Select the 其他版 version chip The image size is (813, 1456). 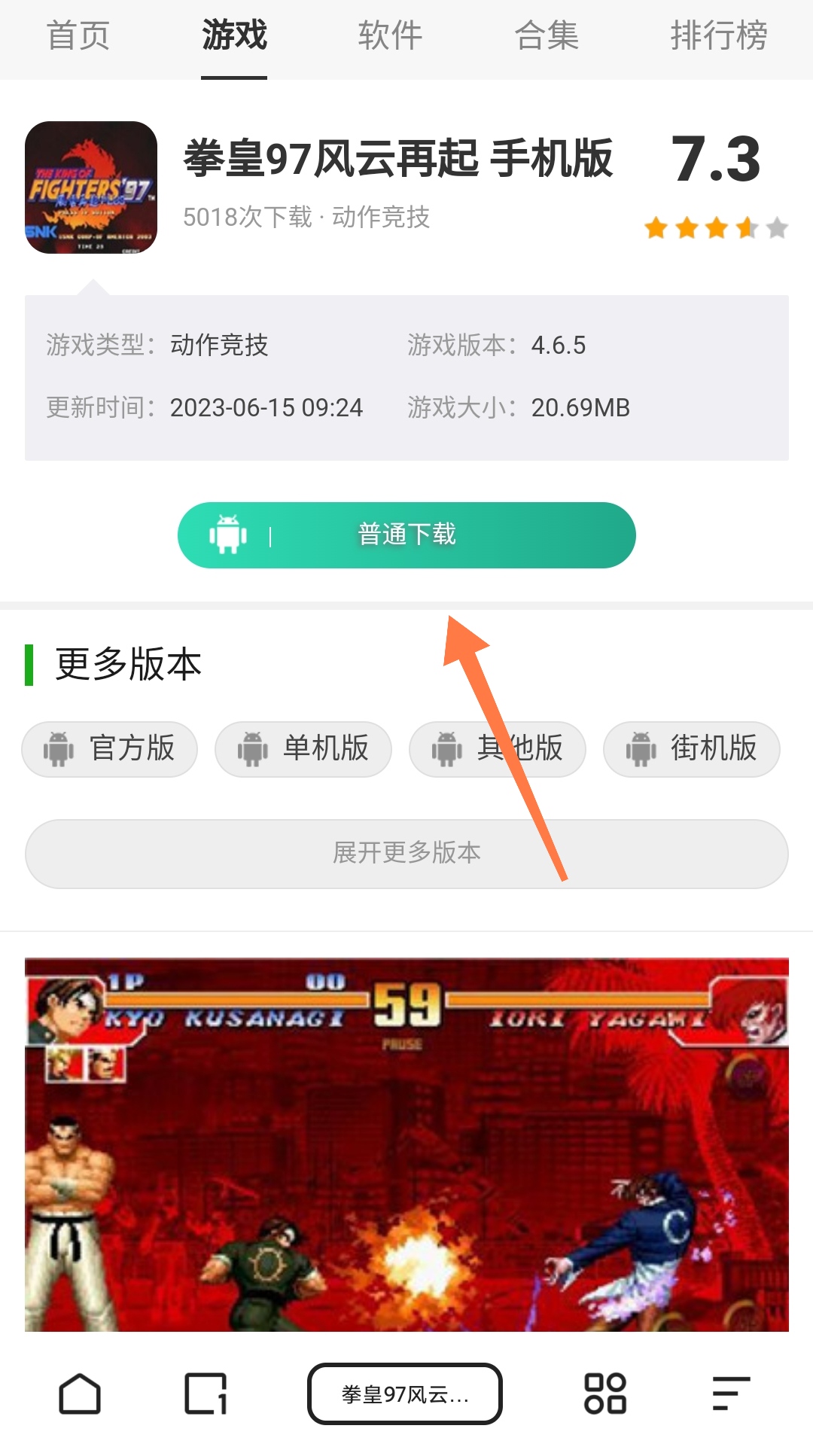tap(498, 748)
